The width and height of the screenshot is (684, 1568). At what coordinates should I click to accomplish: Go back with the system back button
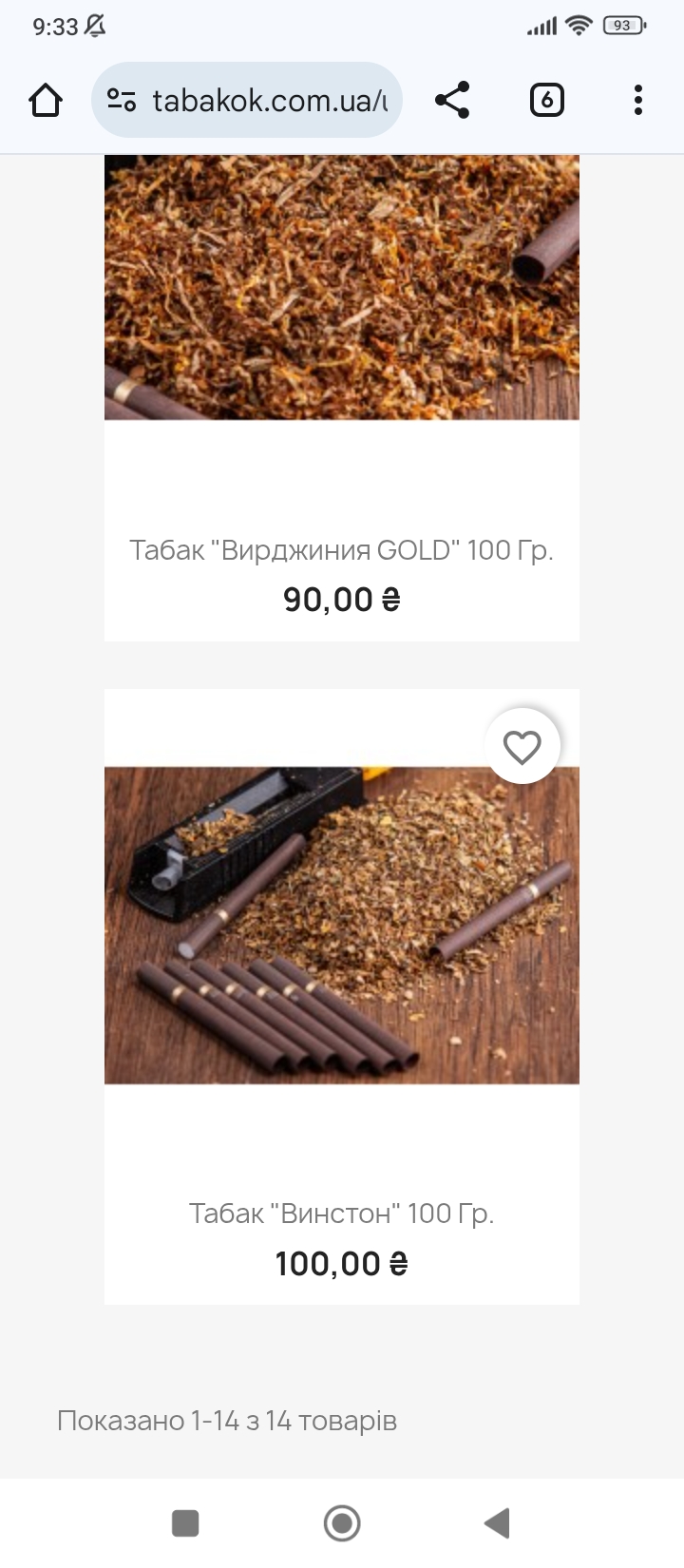click(497, 1522)
